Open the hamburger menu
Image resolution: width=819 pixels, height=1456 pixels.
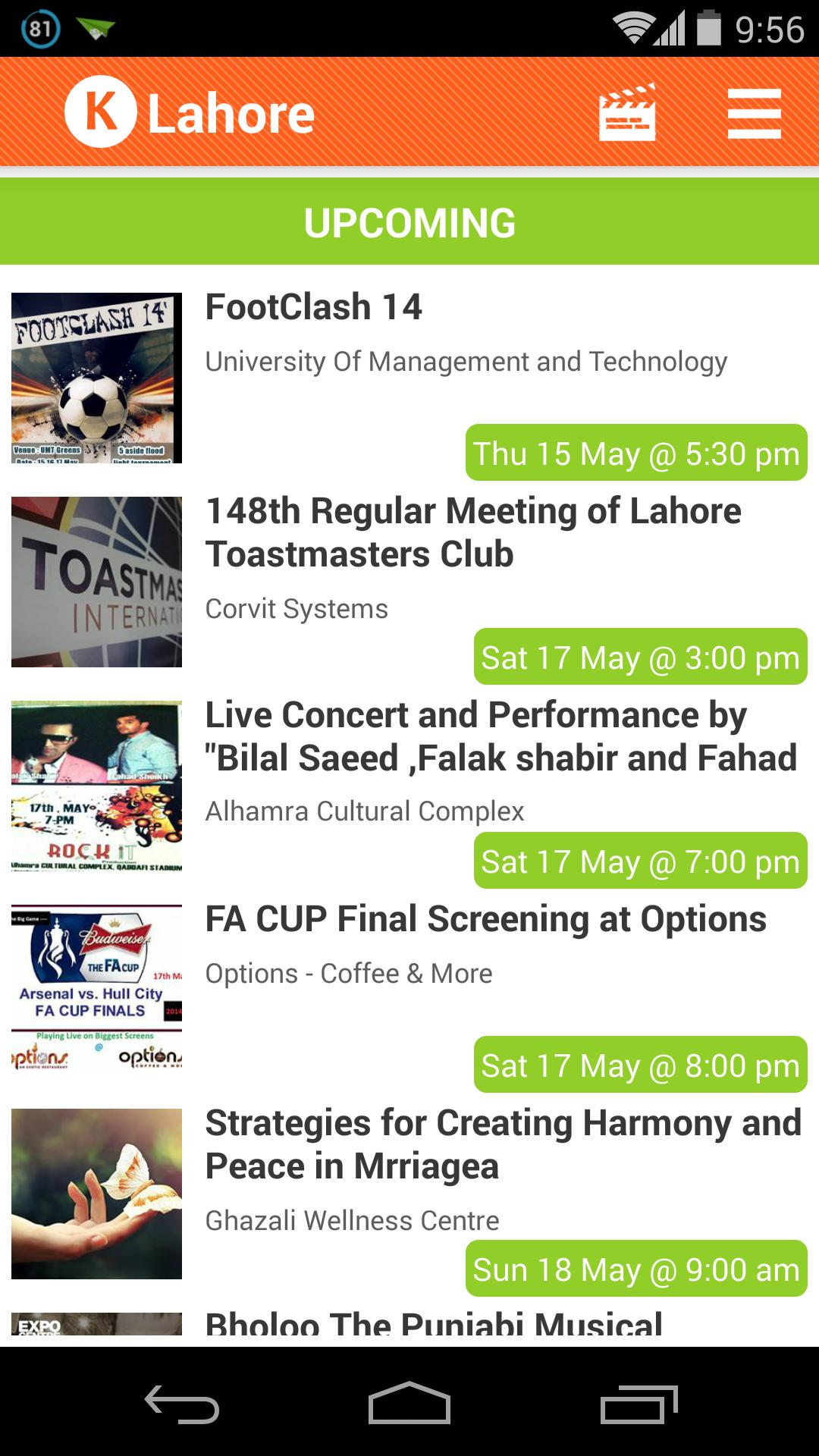click(754, 113)
